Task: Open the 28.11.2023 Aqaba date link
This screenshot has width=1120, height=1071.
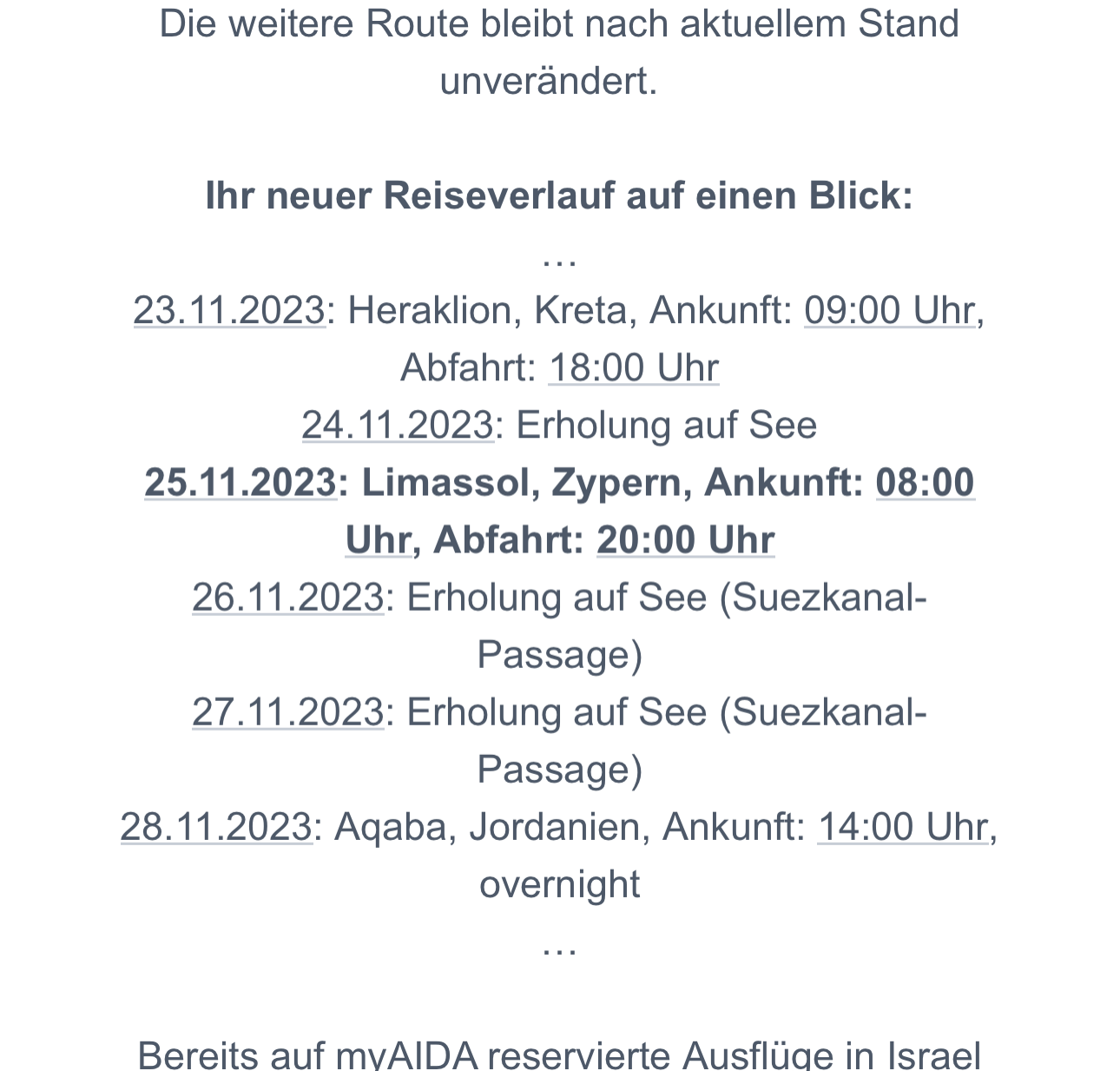Action: [x=216, y=827]
